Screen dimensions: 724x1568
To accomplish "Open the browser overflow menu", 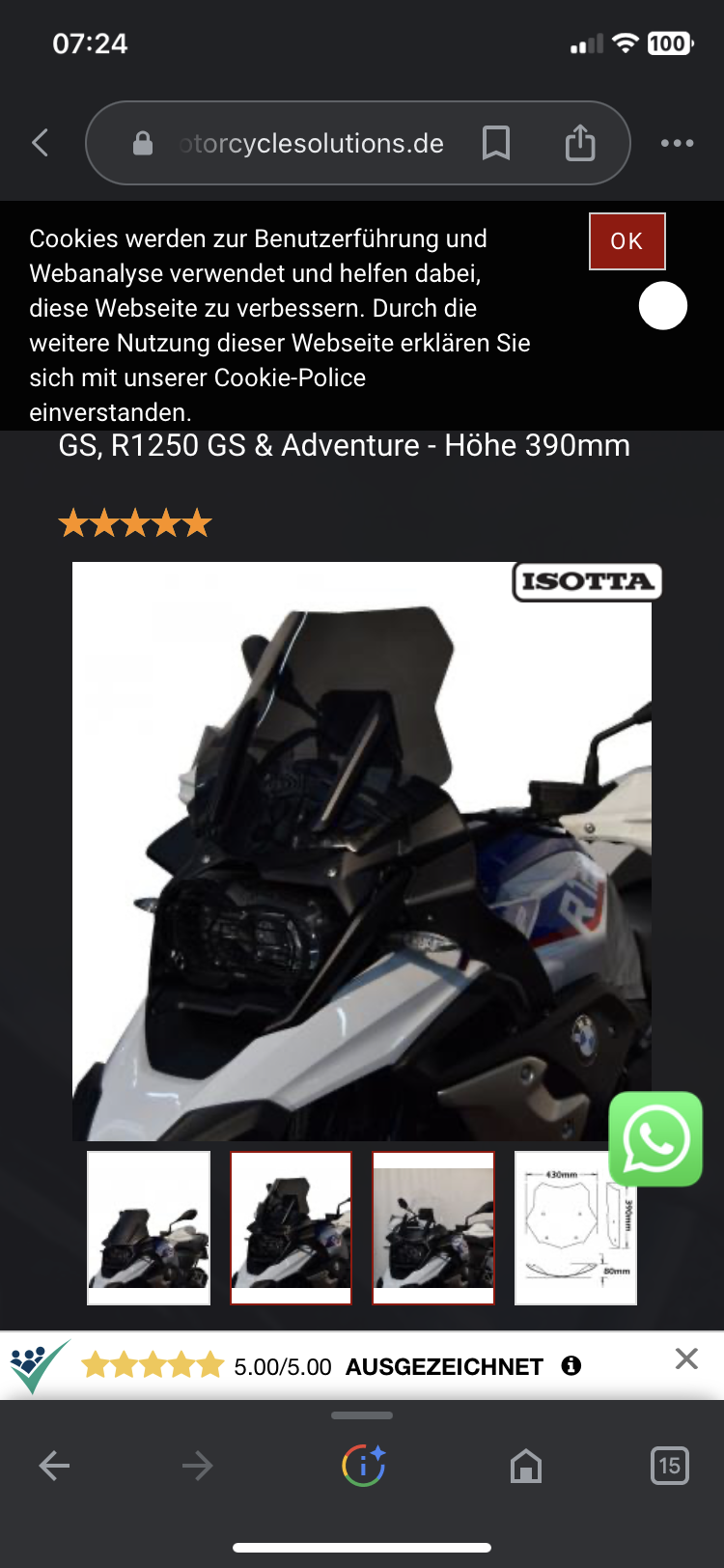I will [x=677, y=143].
